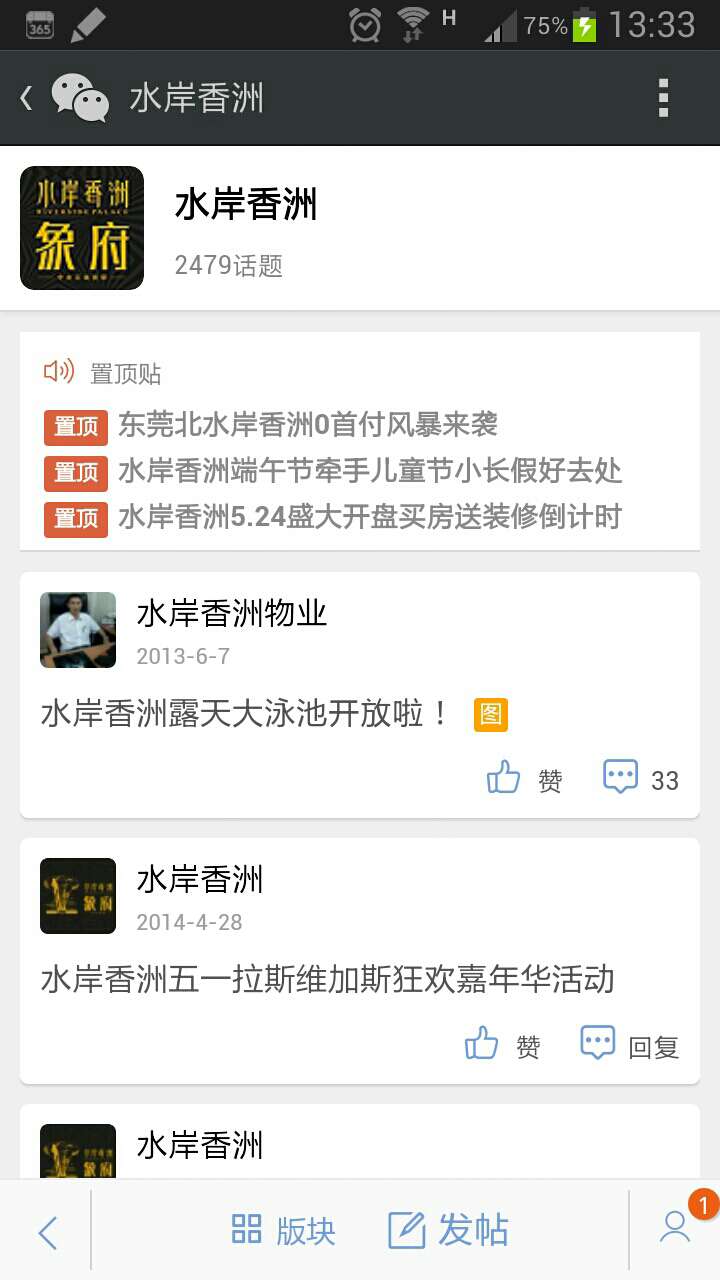This screenshot has width=720, height=1280.
Task: Like the 露天大泳池 post
Action: (x=524, y=778)
